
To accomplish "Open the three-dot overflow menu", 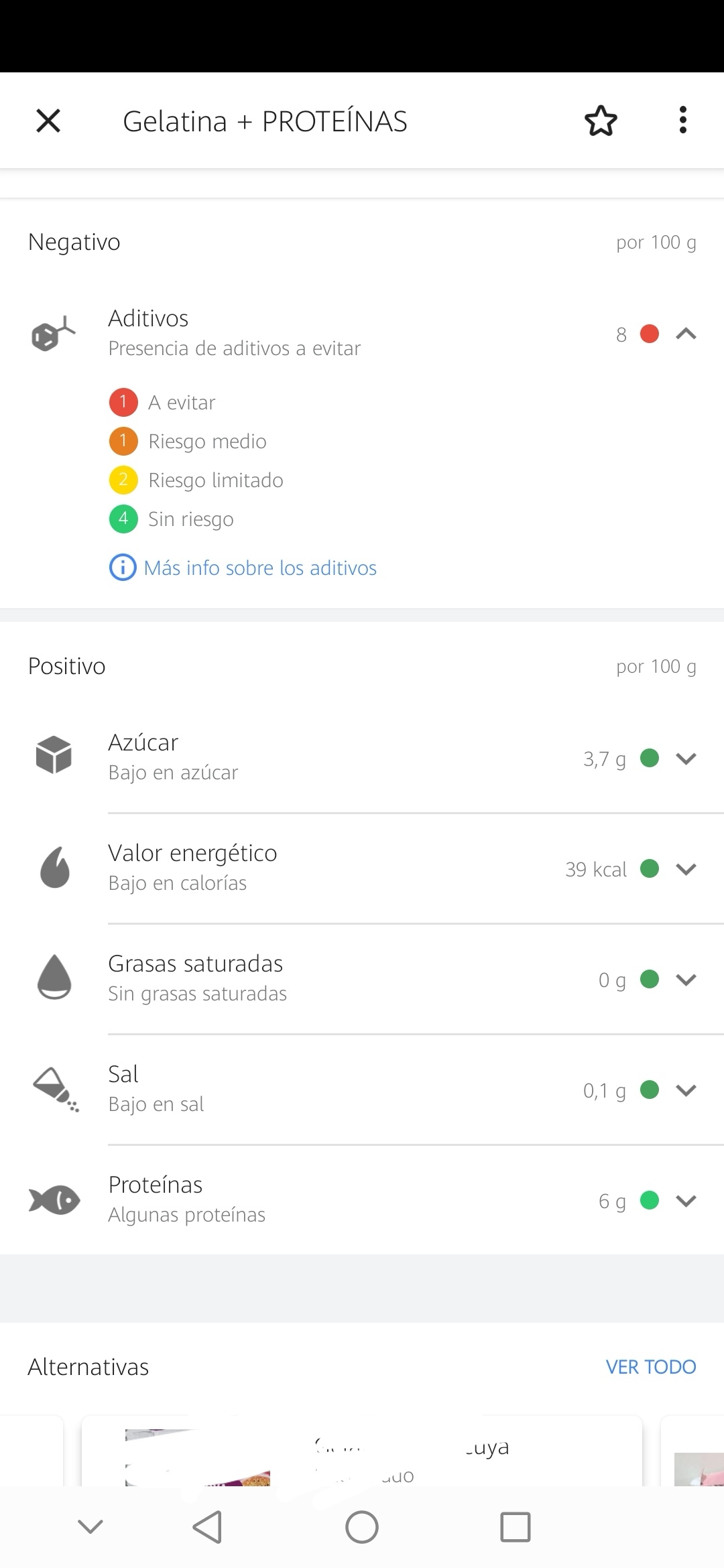I will coord(682,121).
